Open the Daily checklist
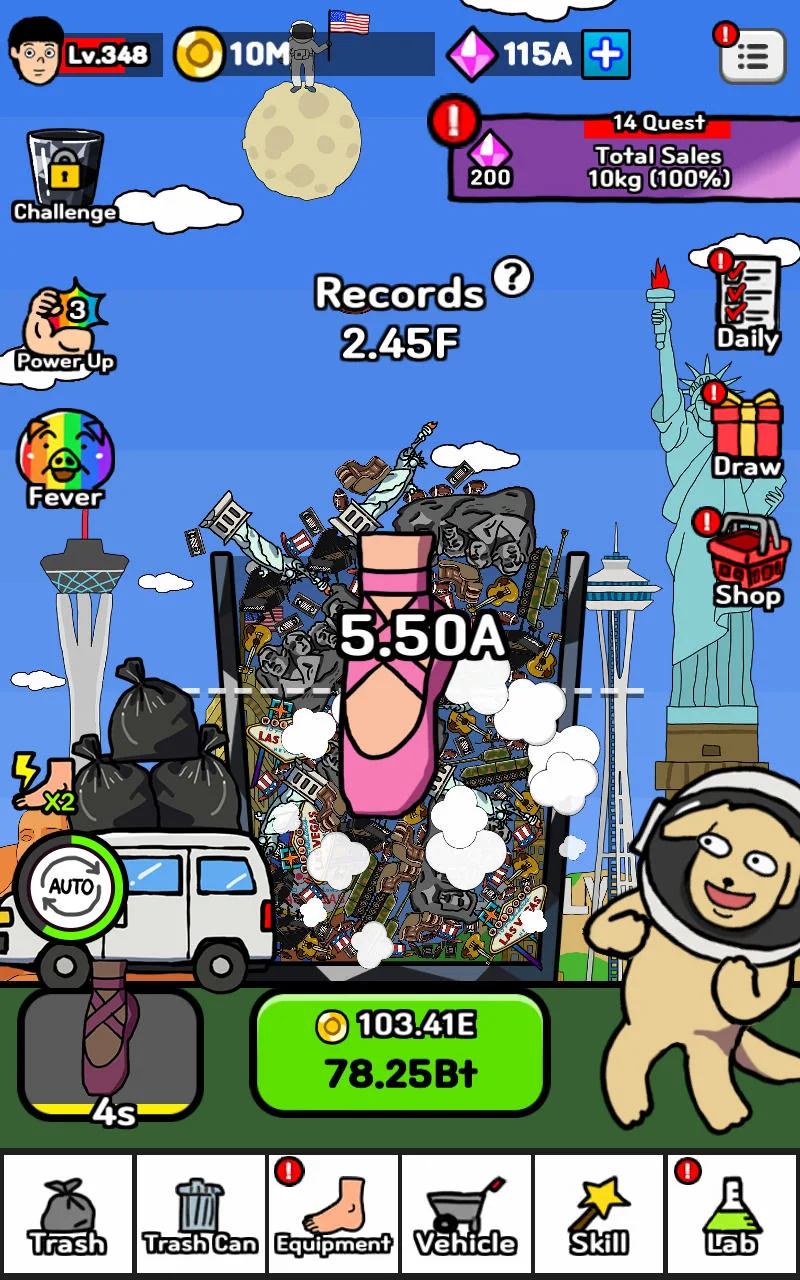This screenshot has width=800, height=1280. [747, 302]
